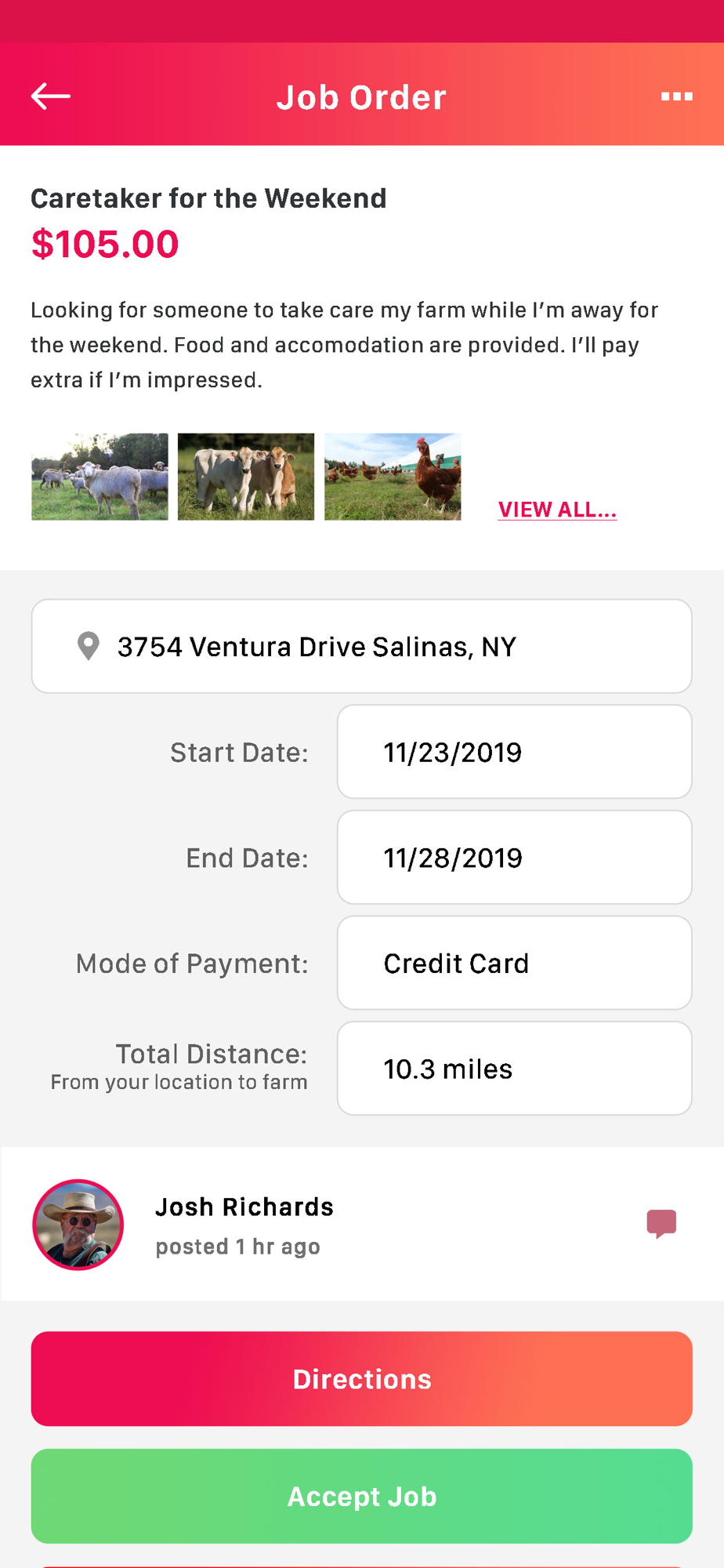Open the three-dot overflow menu
This screenshot has width=724, height=1568.
coord(676,96)
